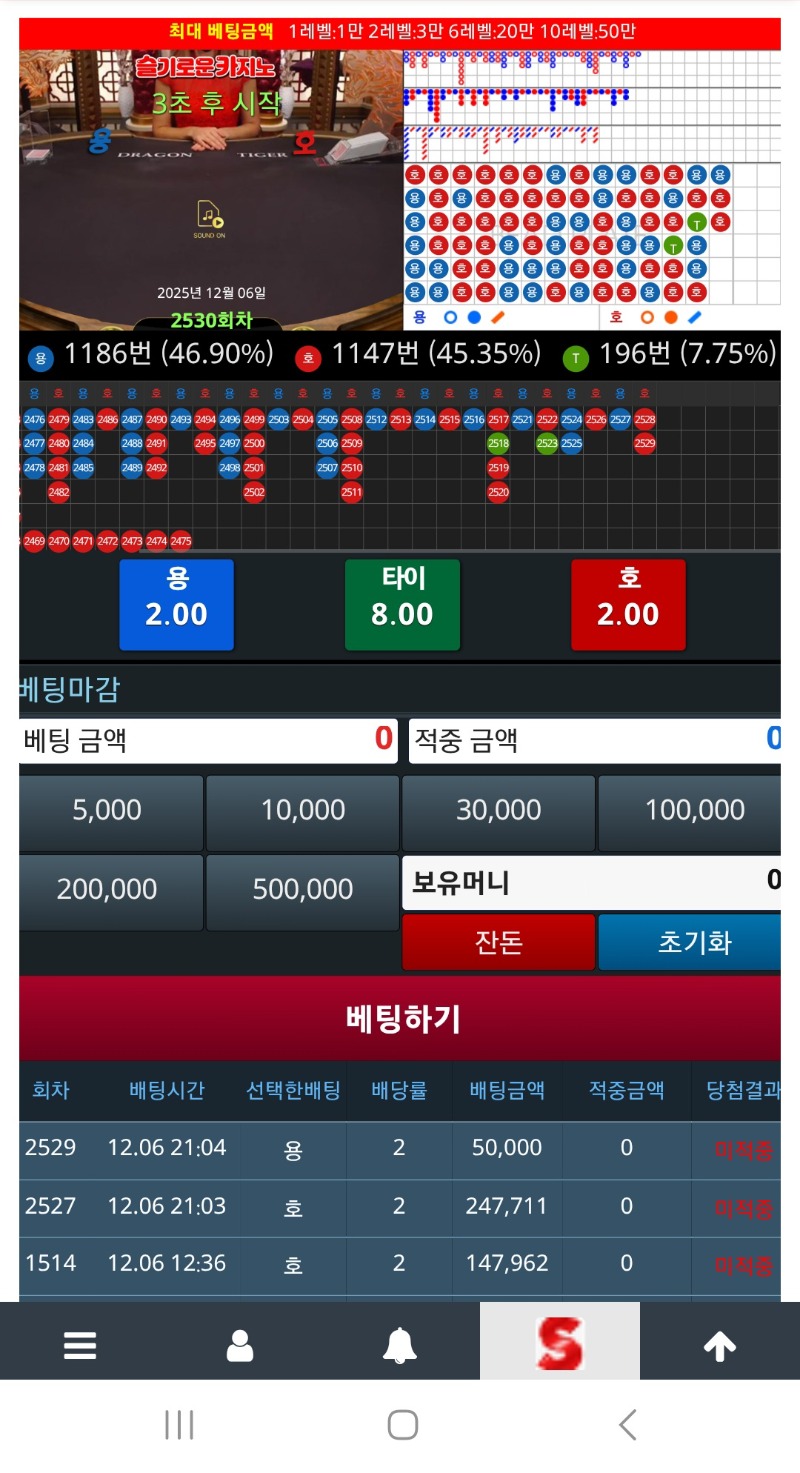Select the 용 2.00 bet option
800x1473 pixels.
coord(176,604)
